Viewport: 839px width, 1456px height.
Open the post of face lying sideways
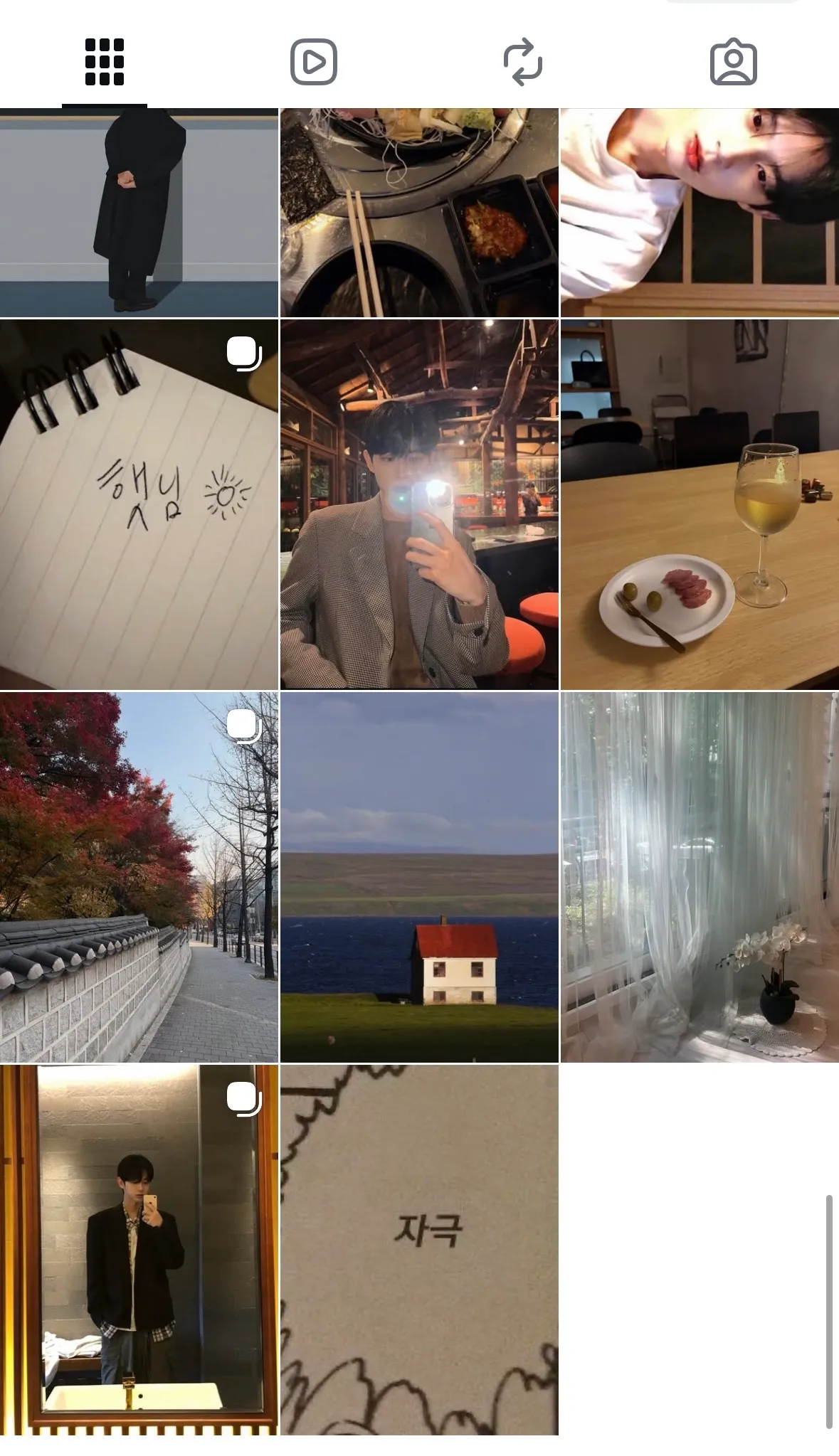(x=700, y=212)
